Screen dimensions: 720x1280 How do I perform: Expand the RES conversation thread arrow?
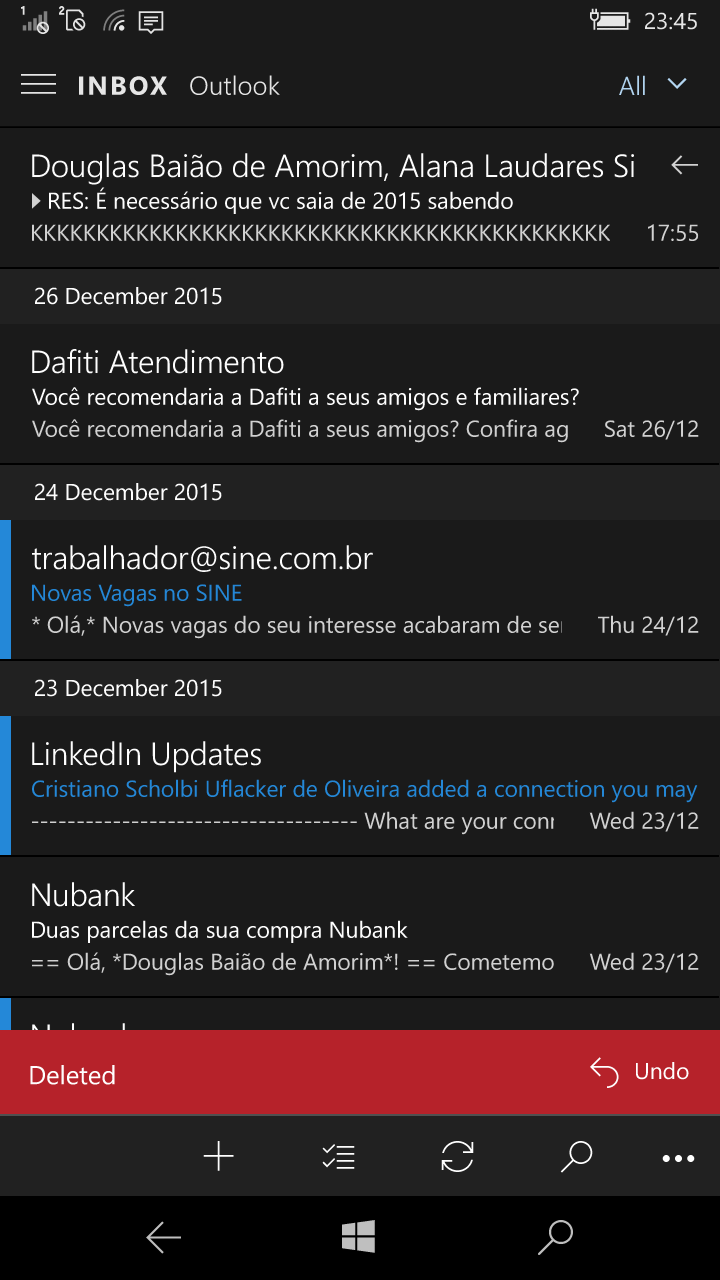(38, 202)
